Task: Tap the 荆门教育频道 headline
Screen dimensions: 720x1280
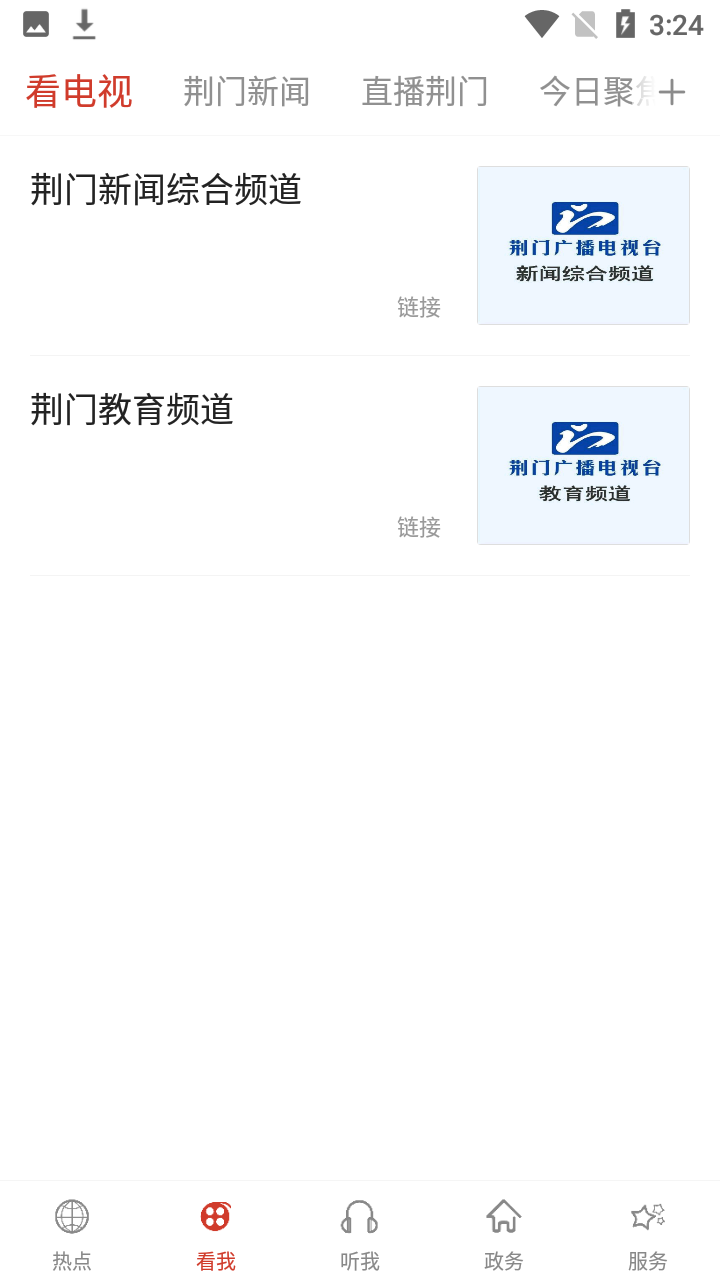Action: tap(131, 412)
